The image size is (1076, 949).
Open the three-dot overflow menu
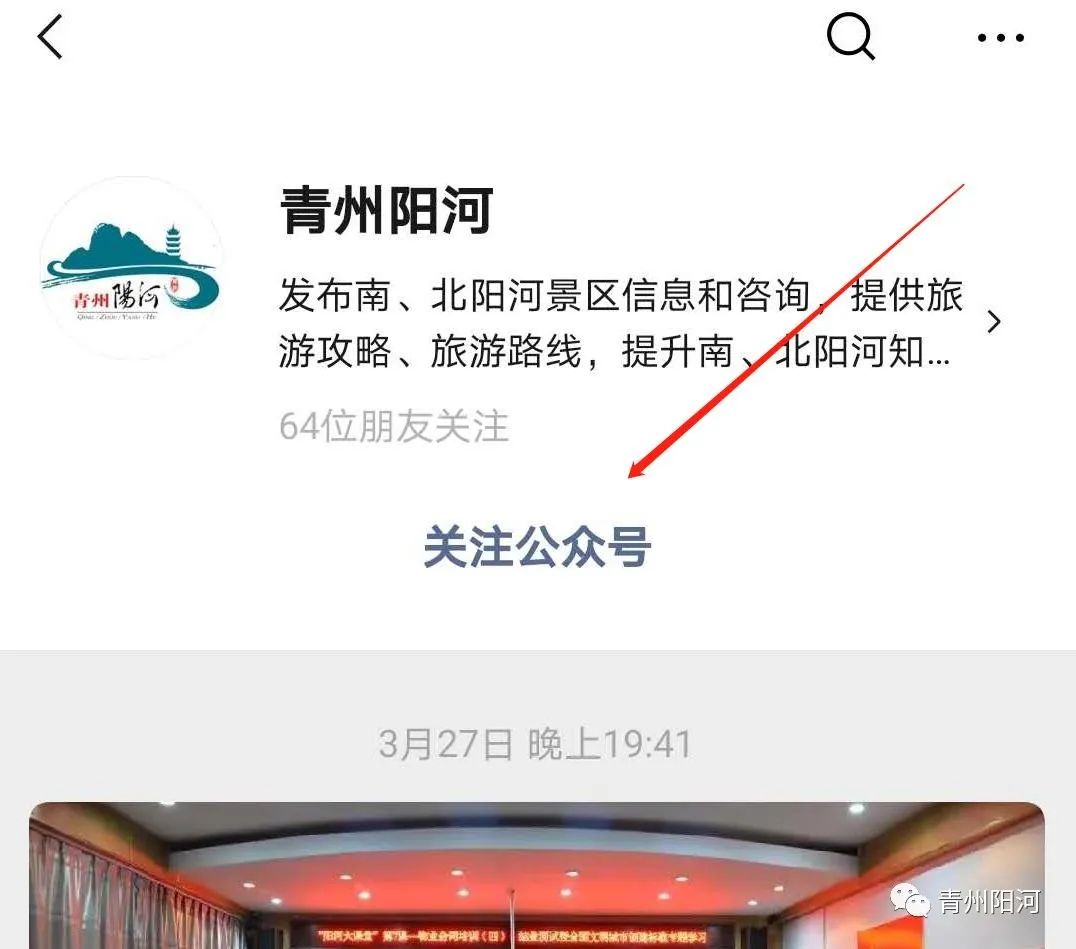pyautogui.click(x=1000, y=38)
